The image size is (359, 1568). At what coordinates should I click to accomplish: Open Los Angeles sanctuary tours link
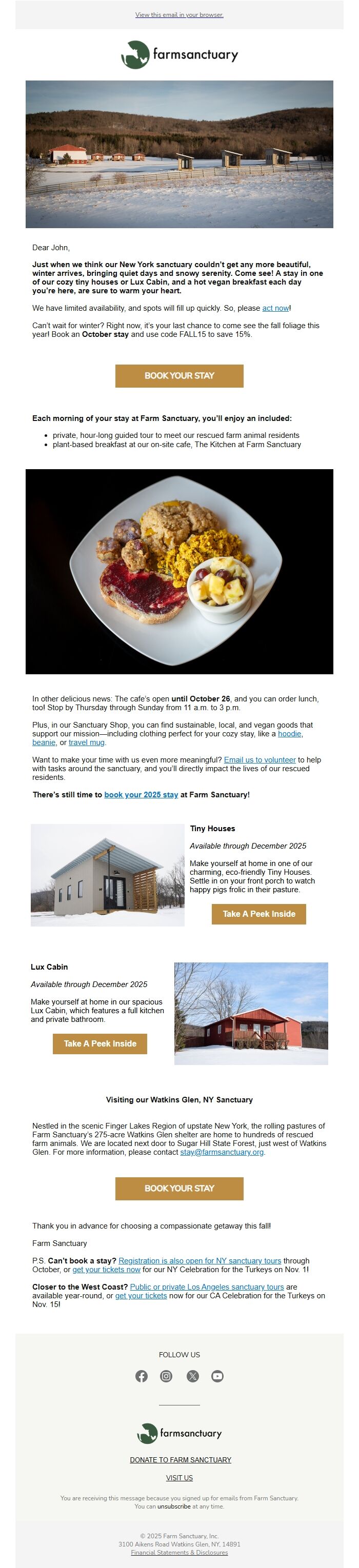[x=207, y=1287]
